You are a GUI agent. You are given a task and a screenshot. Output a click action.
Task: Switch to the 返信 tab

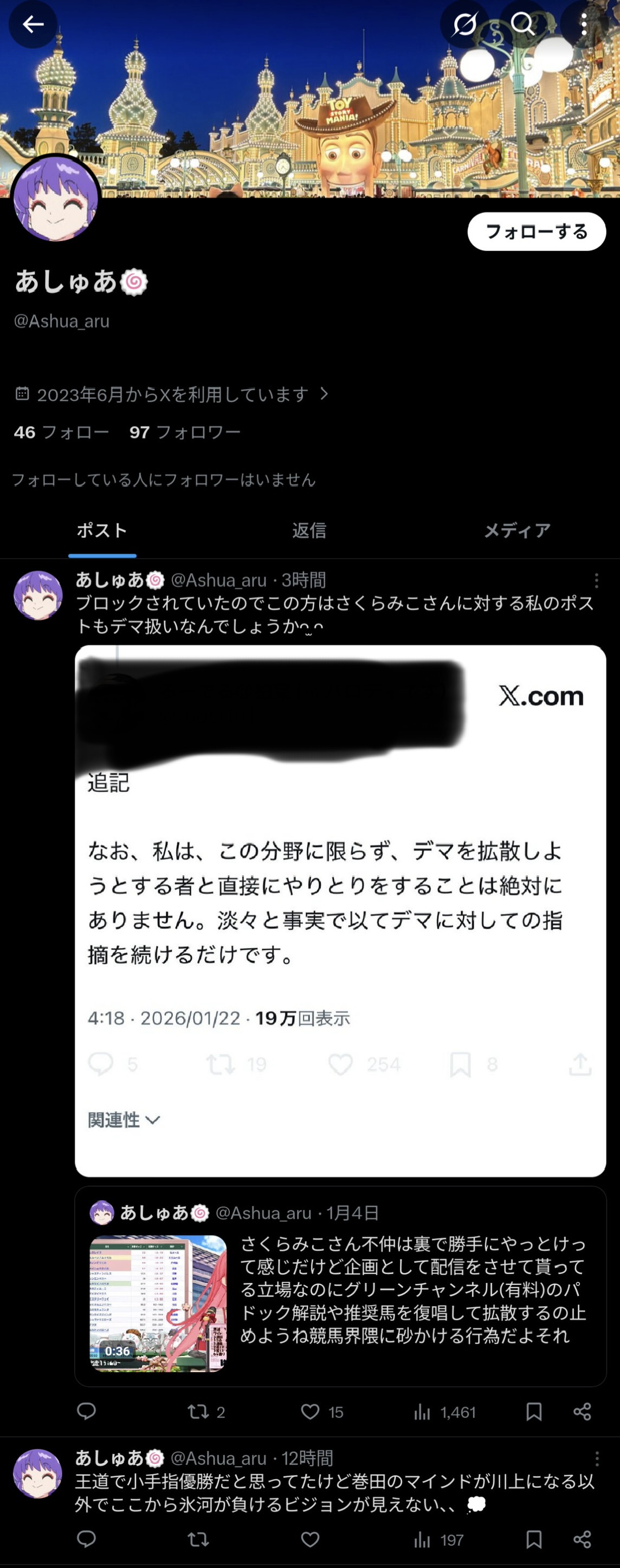point(309,530)
